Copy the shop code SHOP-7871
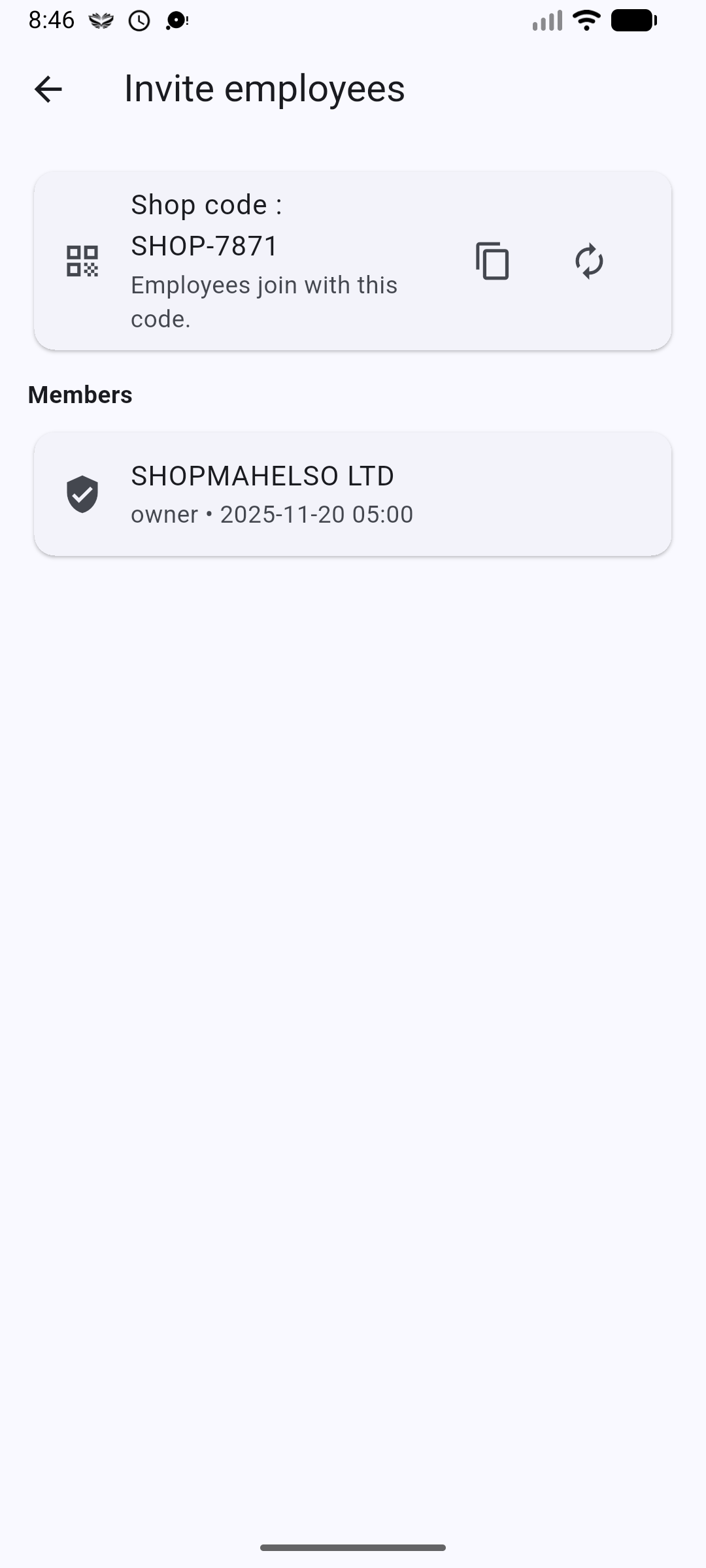Screen dimensions: 706x1568 [x=494, y=261]
